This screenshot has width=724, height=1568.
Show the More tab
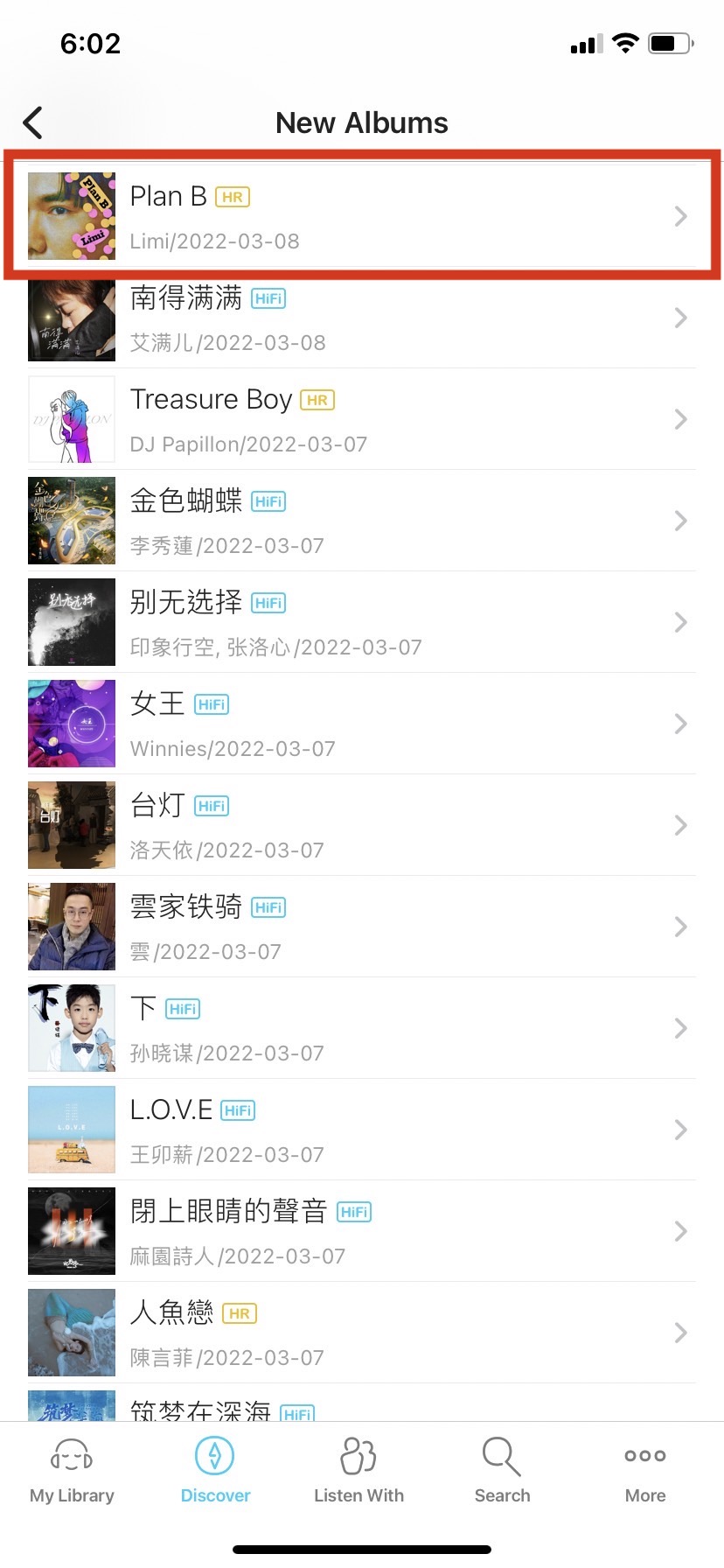pyautogui.click(x=645, y=1470)
